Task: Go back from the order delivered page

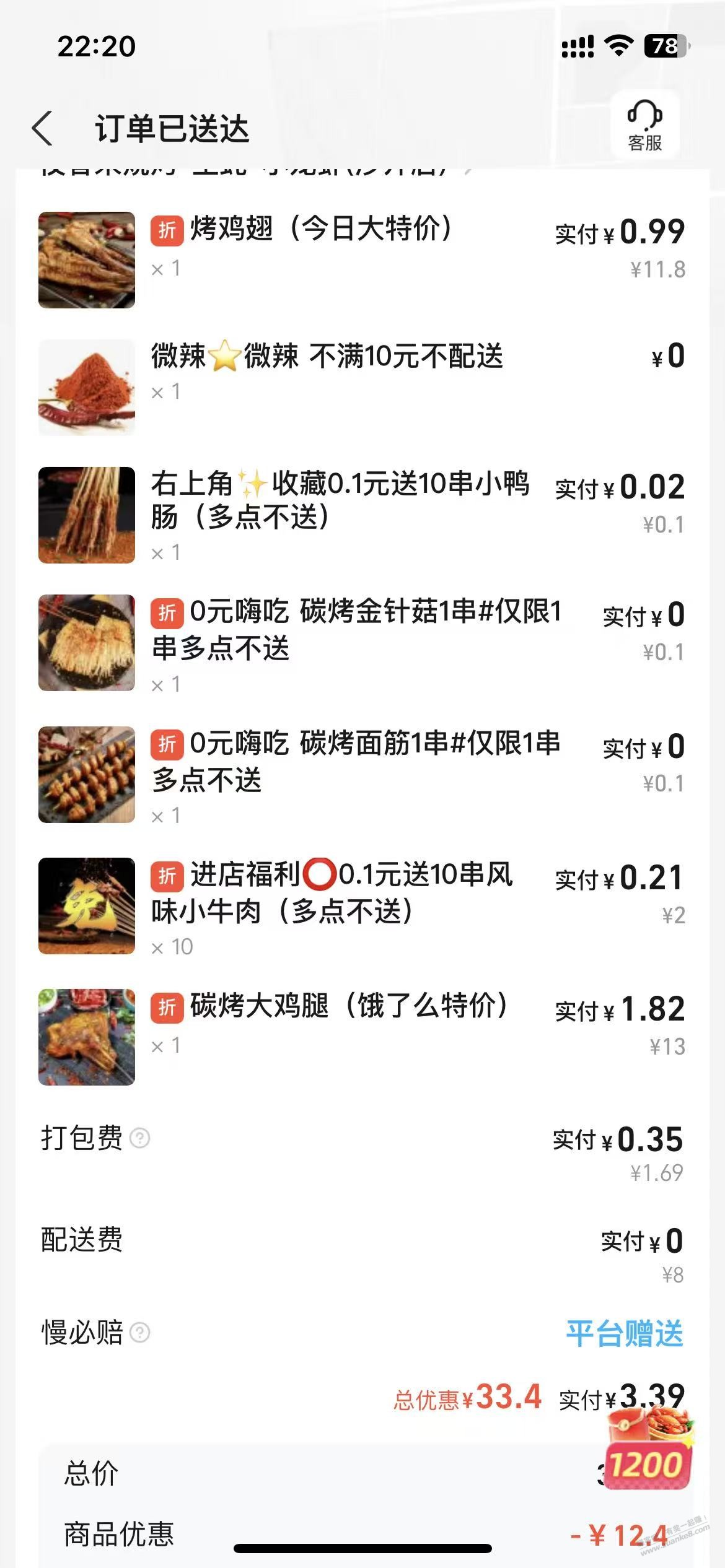Action: (42, 129)
